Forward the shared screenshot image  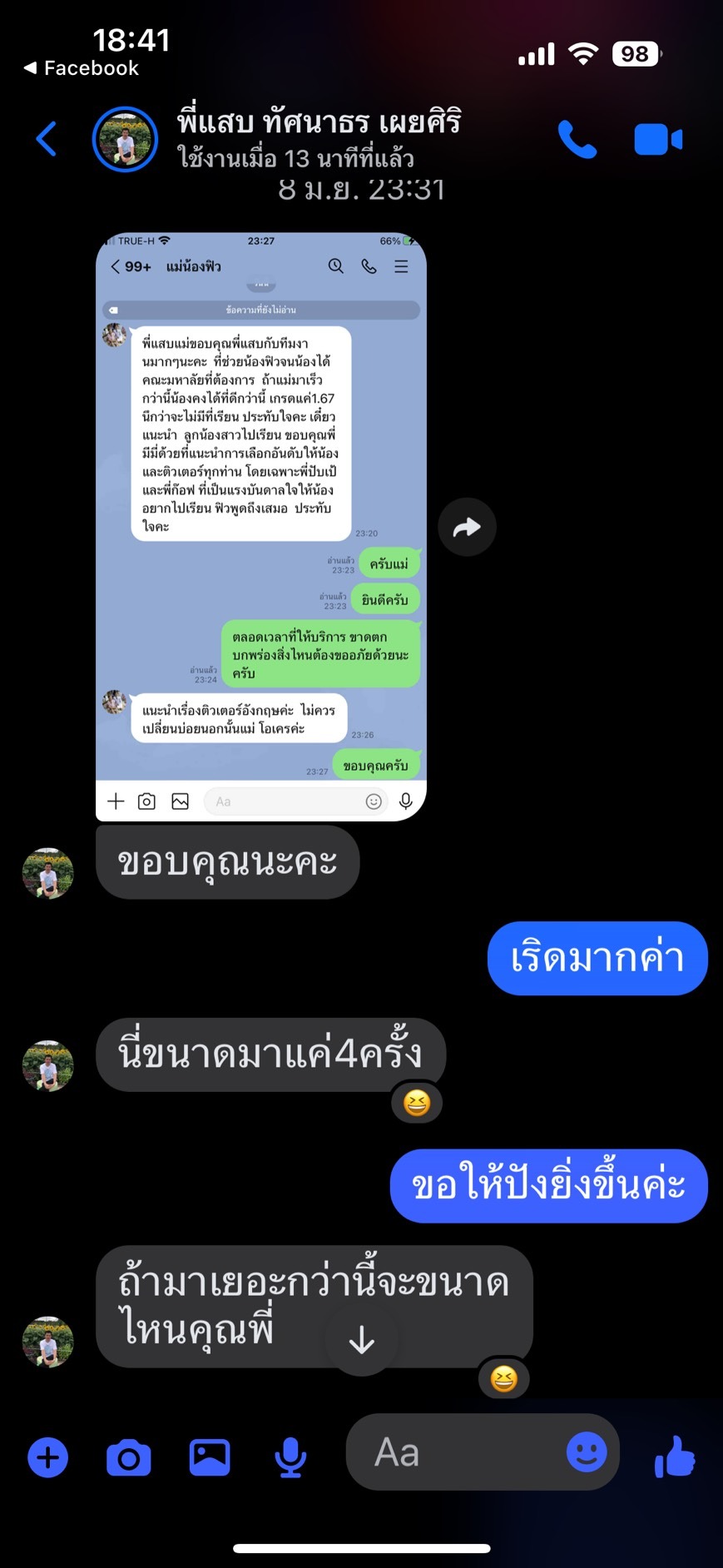(x=467, y=527)
